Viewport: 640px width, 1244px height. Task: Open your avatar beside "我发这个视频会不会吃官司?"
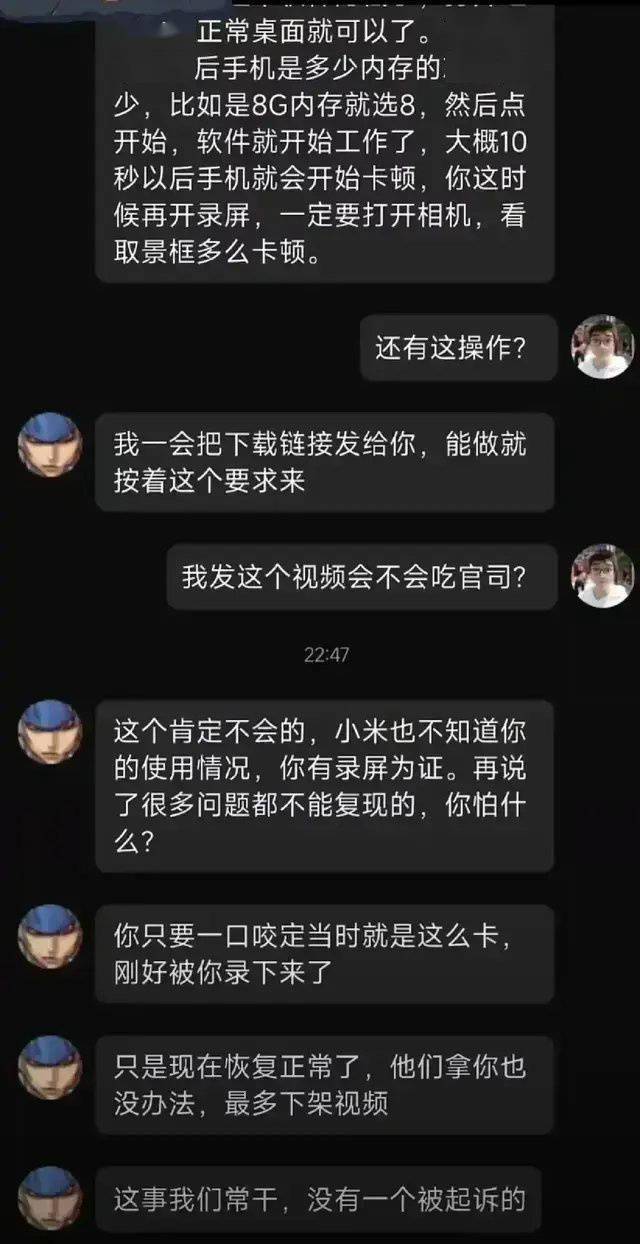click(601, 576)
